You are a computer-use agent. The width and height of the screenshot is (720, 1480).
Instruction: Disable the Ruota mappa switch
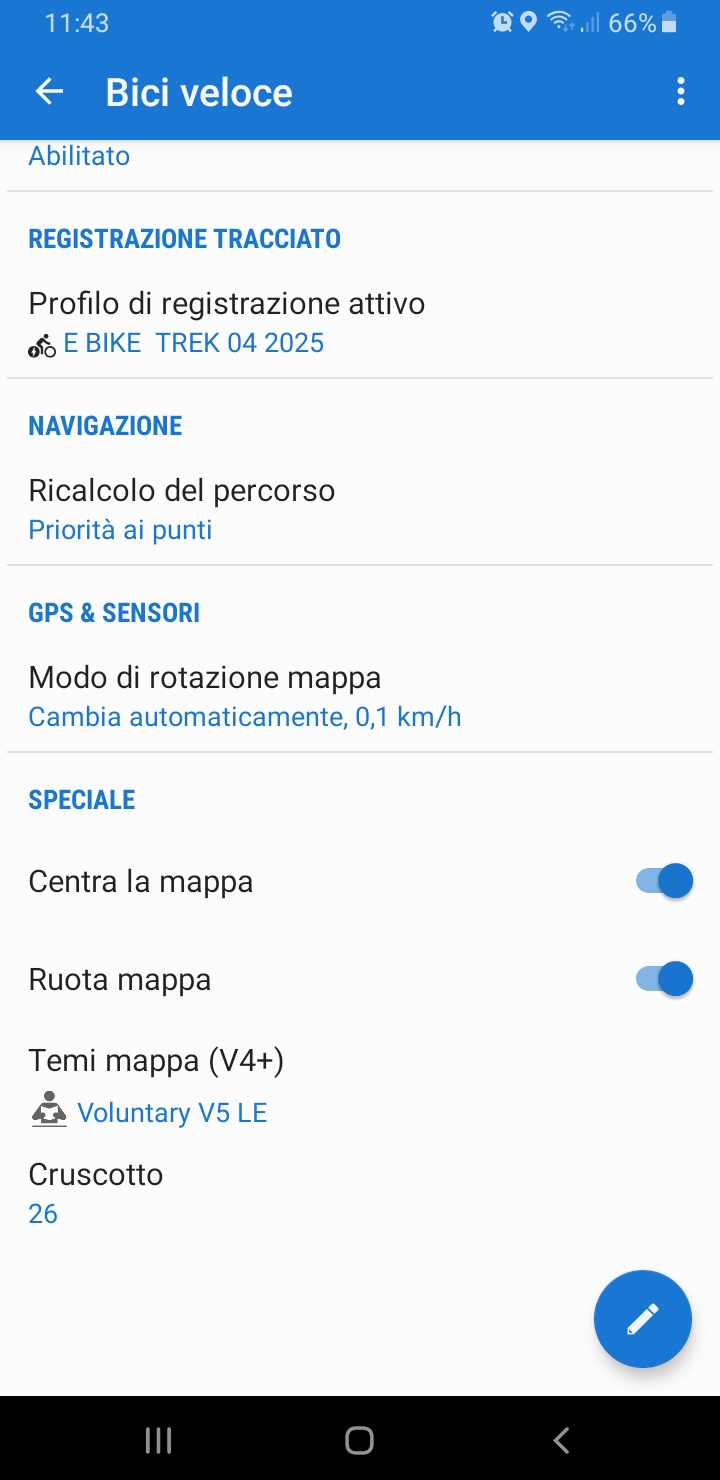(664, 979)
